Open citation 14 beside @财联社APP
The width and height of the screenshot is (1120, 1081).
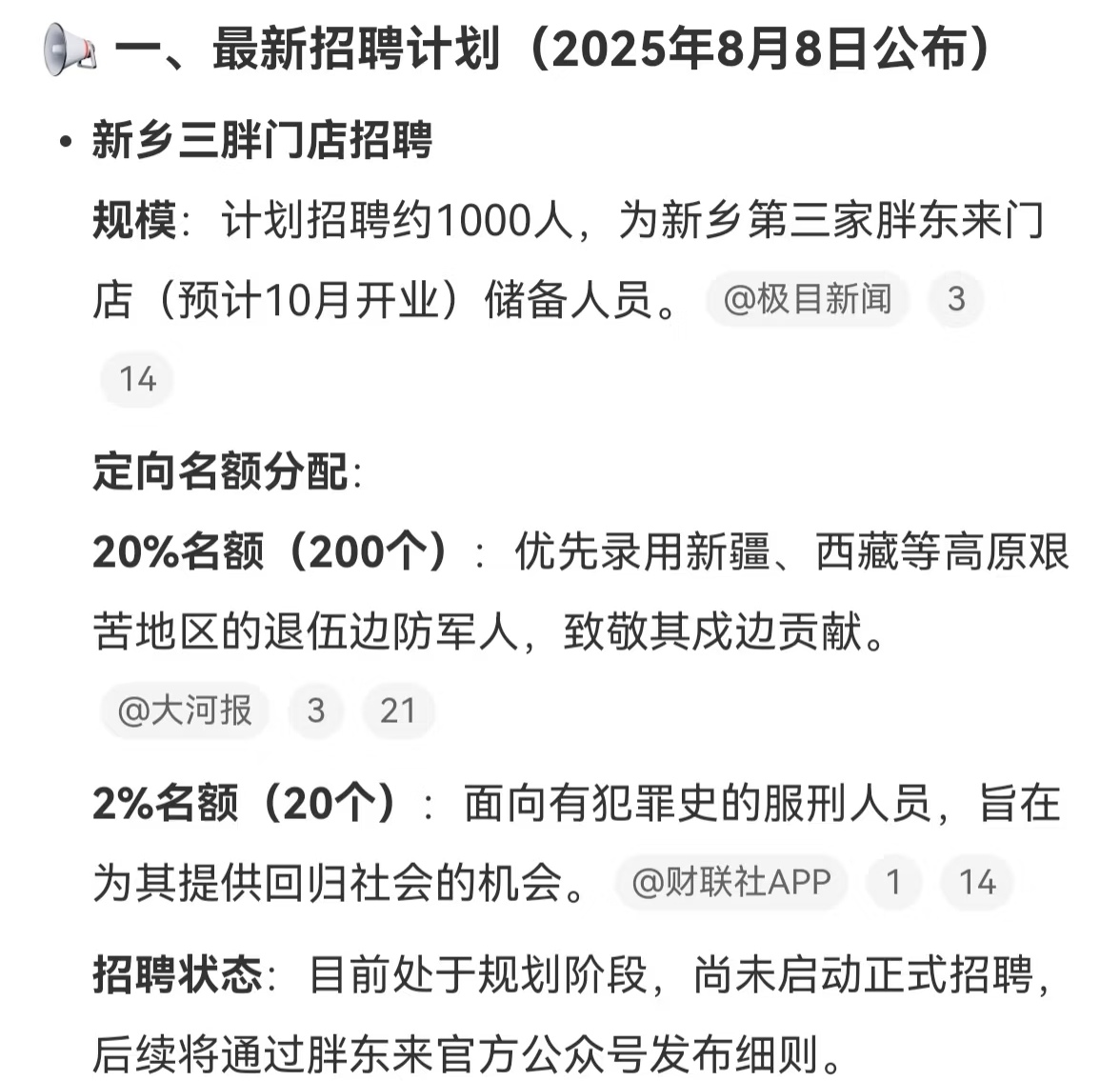point(976,882)
